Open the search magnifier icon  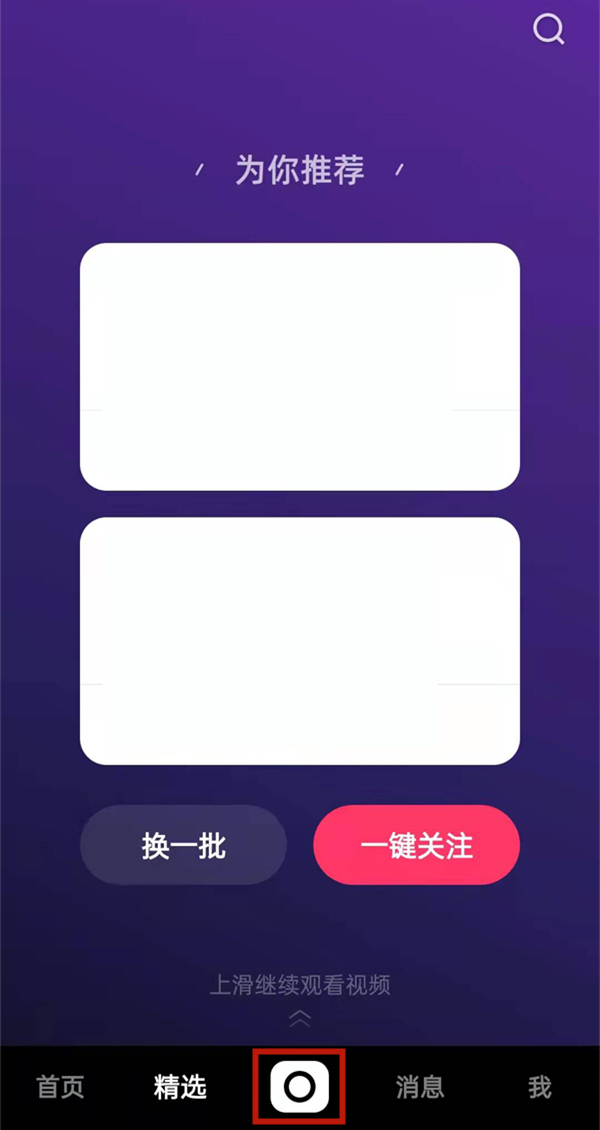[x=548, y=29]
